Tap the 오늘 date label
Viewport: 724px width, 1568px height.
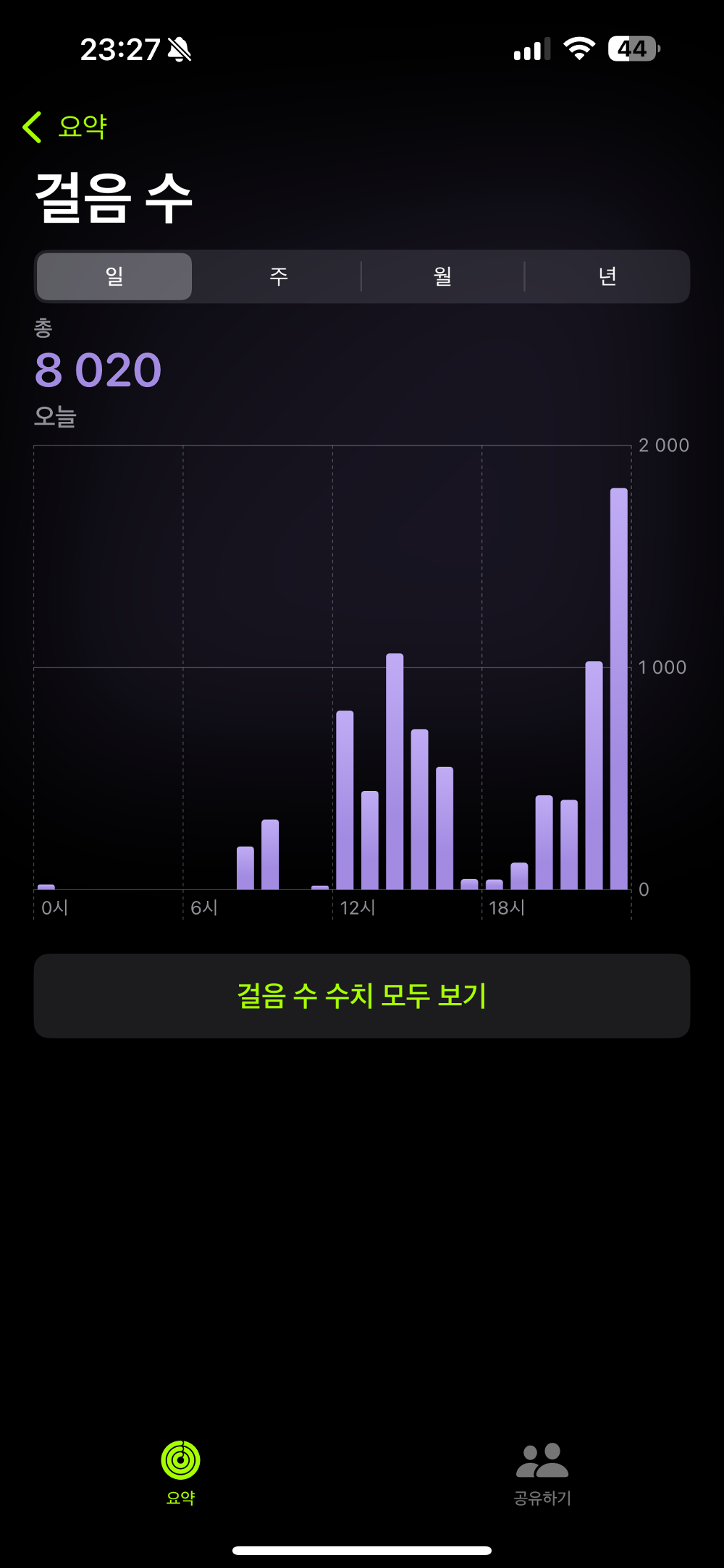(56, 416)
